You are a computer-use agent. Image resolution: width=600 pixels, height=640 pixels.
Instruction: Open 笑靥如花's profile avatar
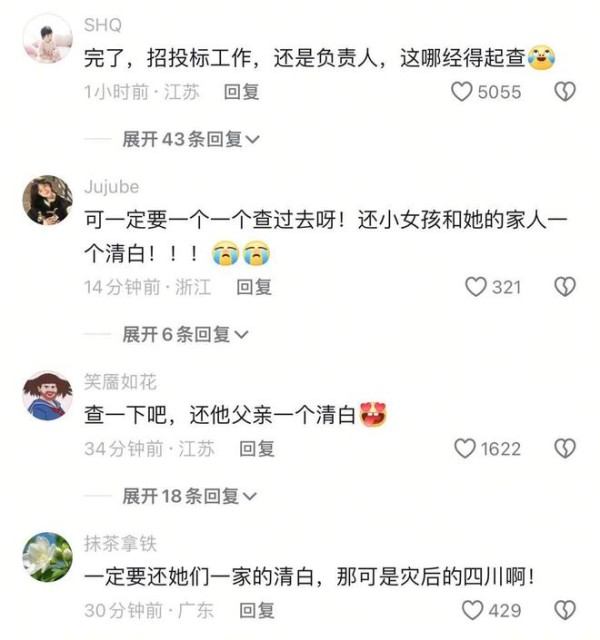47,395
